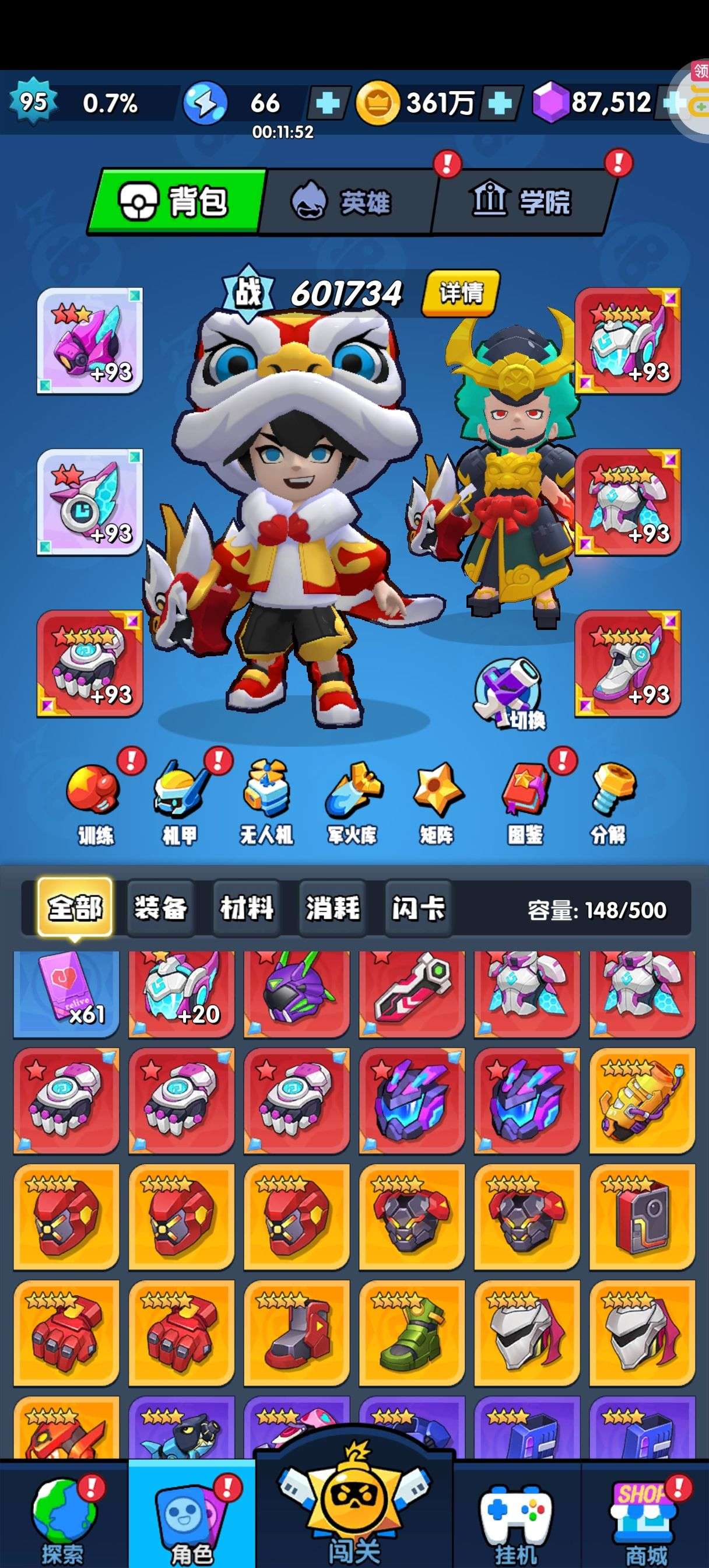Open the 商城 shop tab

tap(645, 1514)
